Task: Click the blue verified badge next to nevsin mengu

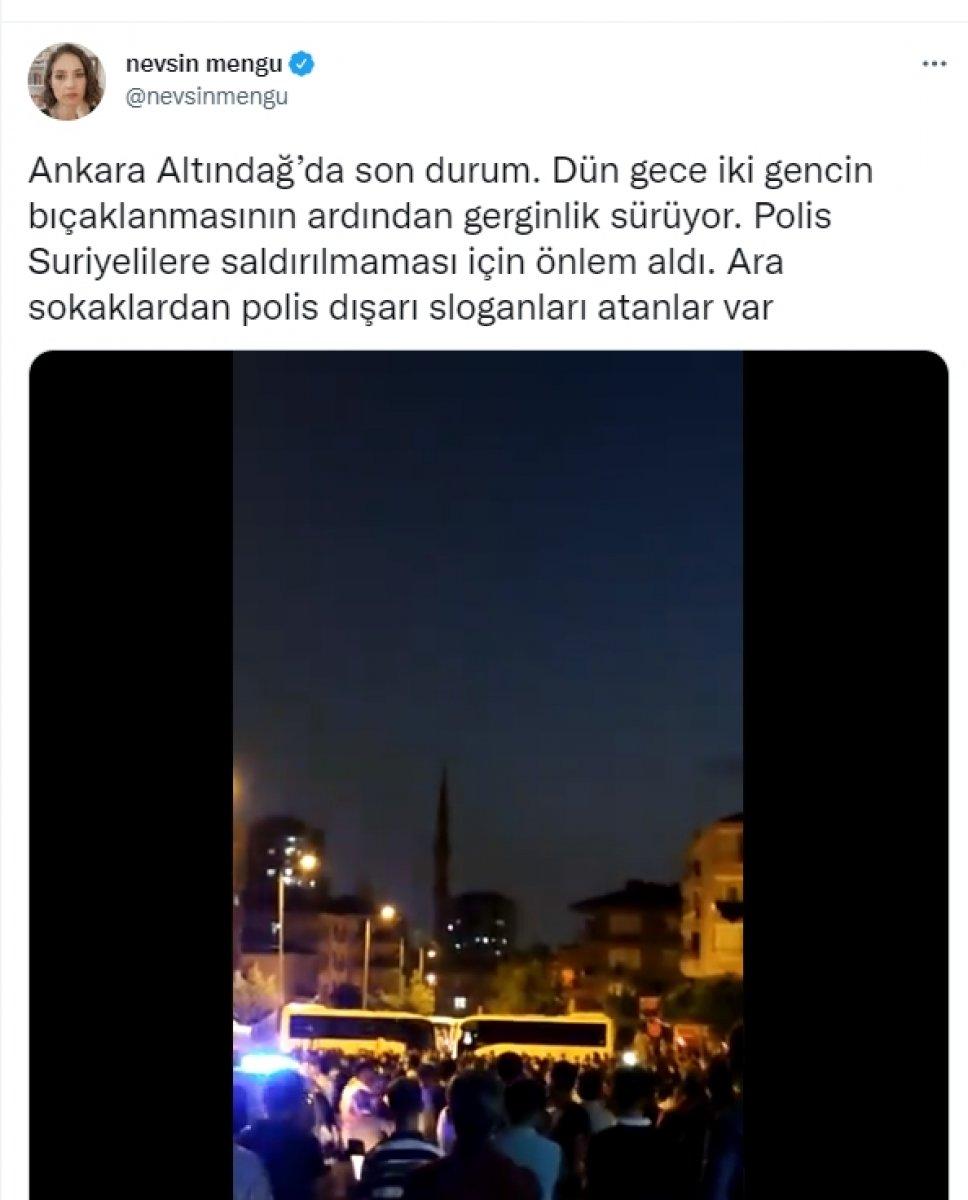Action: click(299, 61)
